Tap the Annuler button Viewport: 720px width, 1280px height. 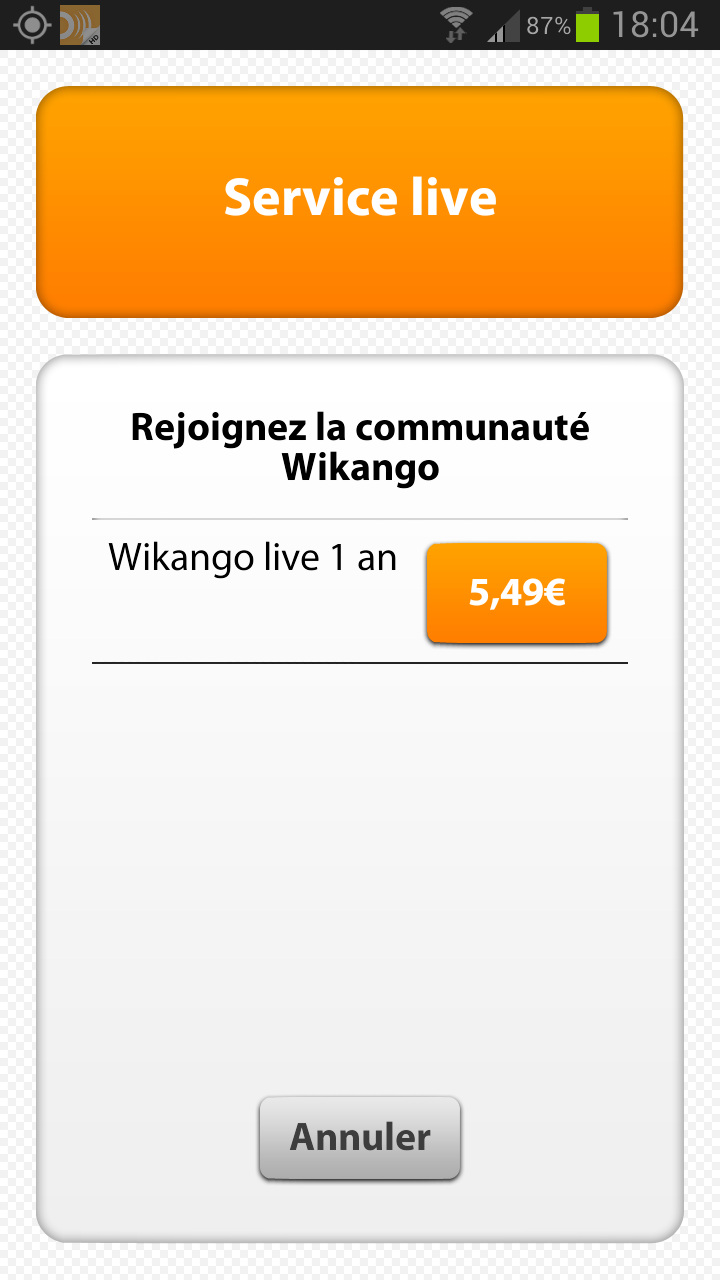click(360, 1138)
